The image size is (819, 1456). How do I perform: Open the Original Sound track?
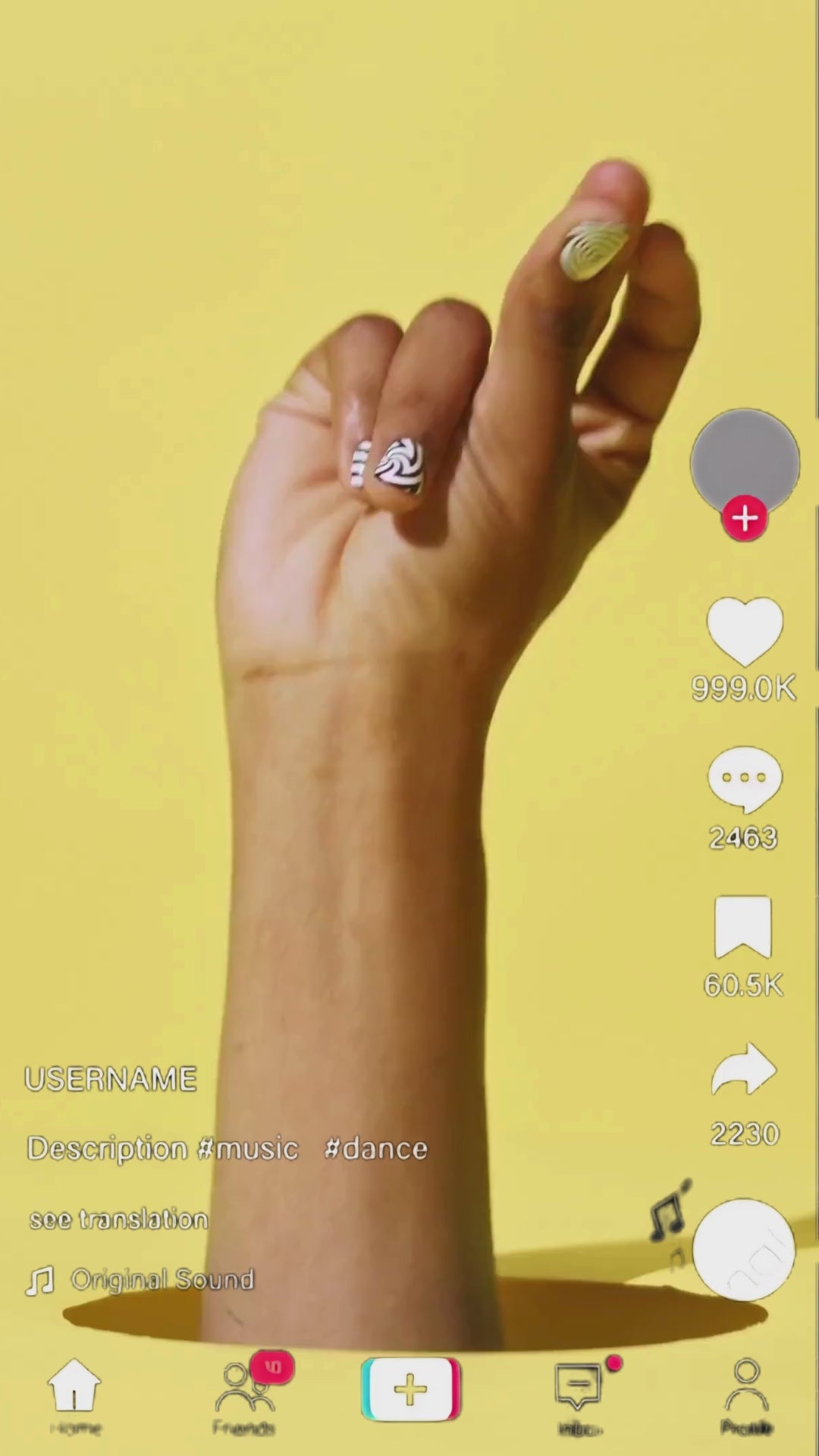[x=162, y=1280]
